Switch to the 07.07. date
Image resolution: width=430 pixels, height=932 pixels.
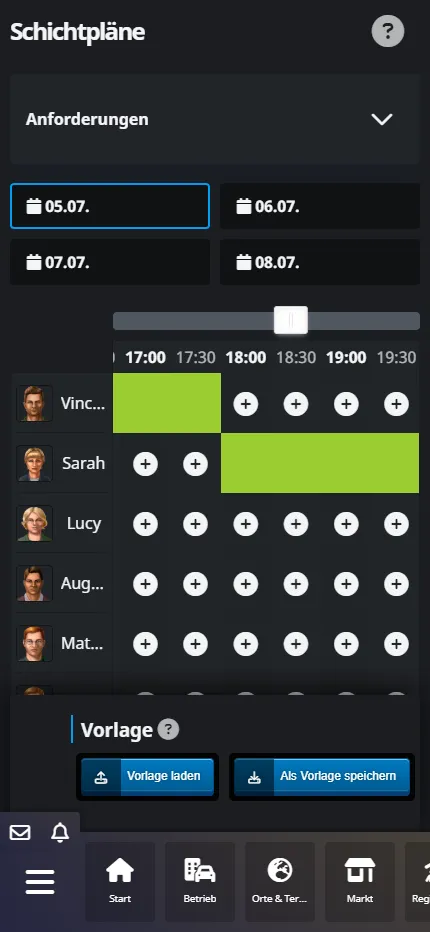[x=110, y=262]
